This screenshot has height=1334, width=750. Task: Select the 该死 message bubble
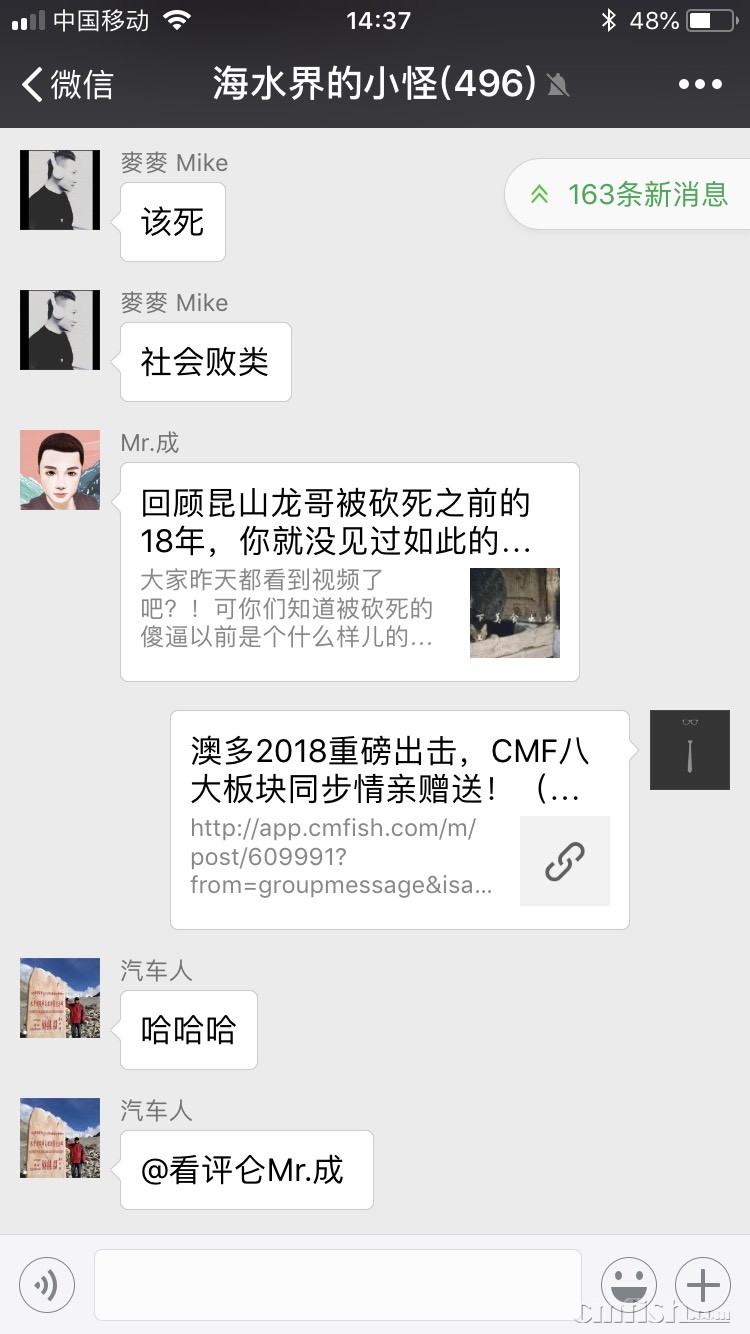(172, 222)
